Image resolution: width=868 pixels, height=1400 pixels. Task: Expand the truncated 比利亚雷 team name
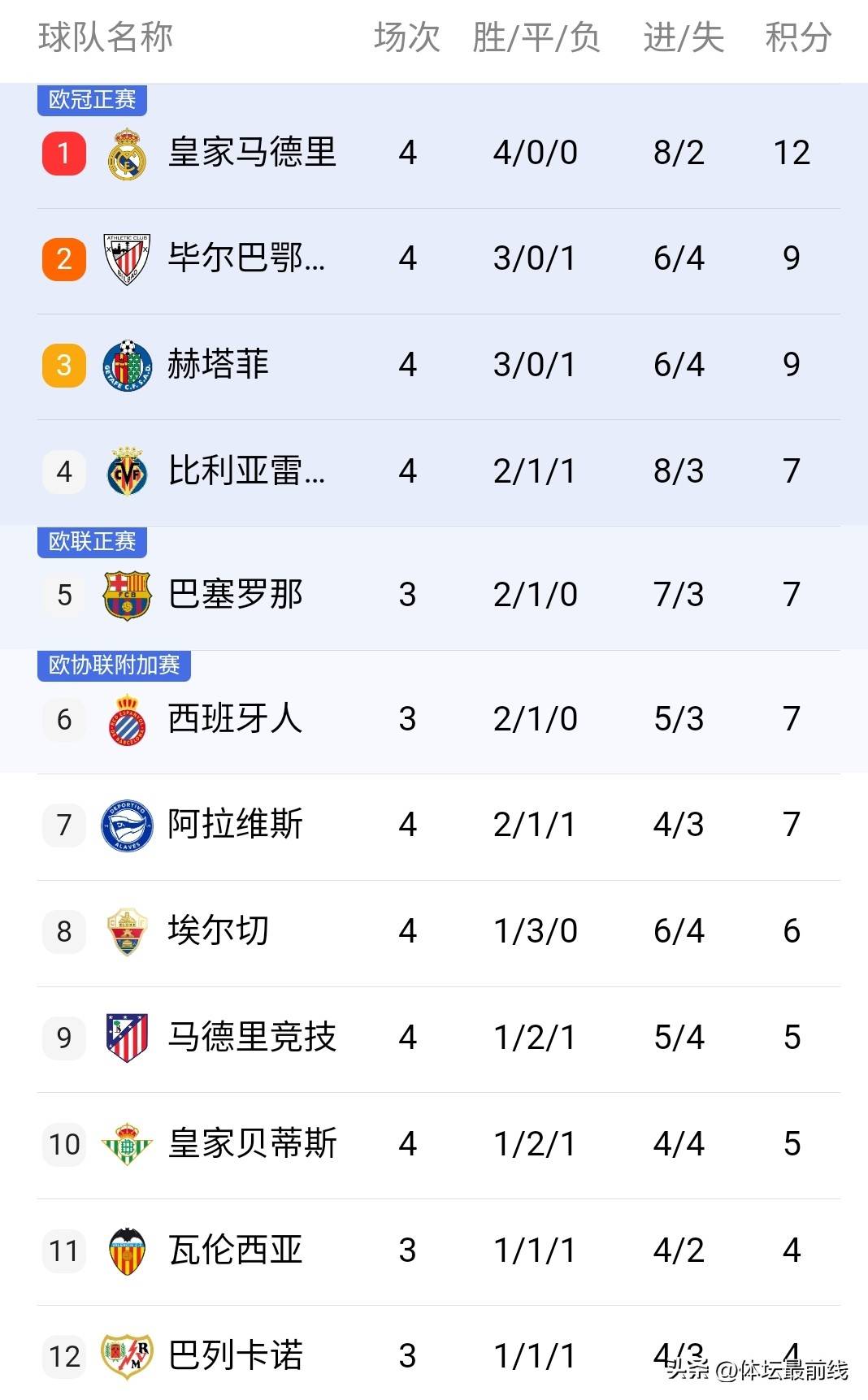click(248, 471)
